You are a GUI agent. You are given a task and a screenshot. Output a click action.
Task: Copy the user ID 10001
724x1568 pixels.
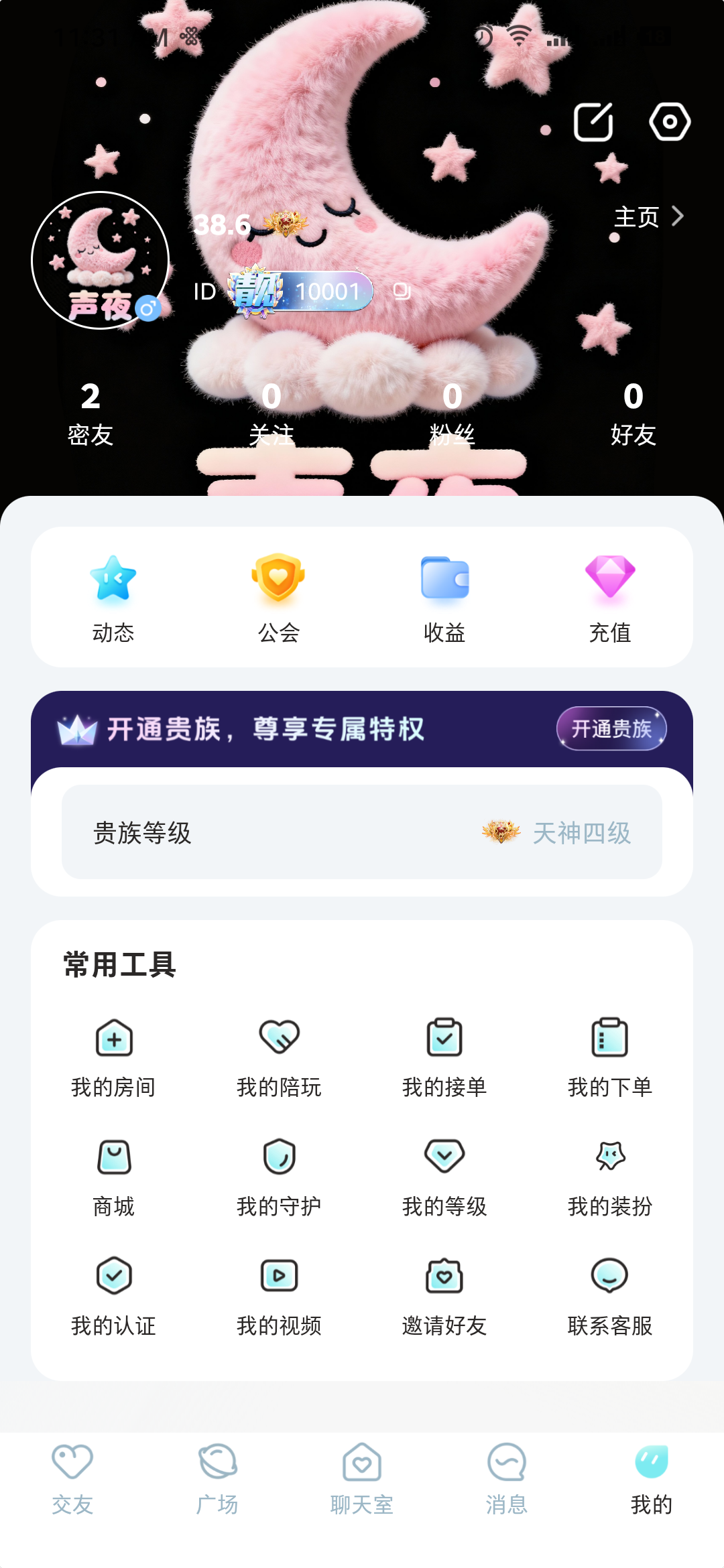(x=402, y=291)
